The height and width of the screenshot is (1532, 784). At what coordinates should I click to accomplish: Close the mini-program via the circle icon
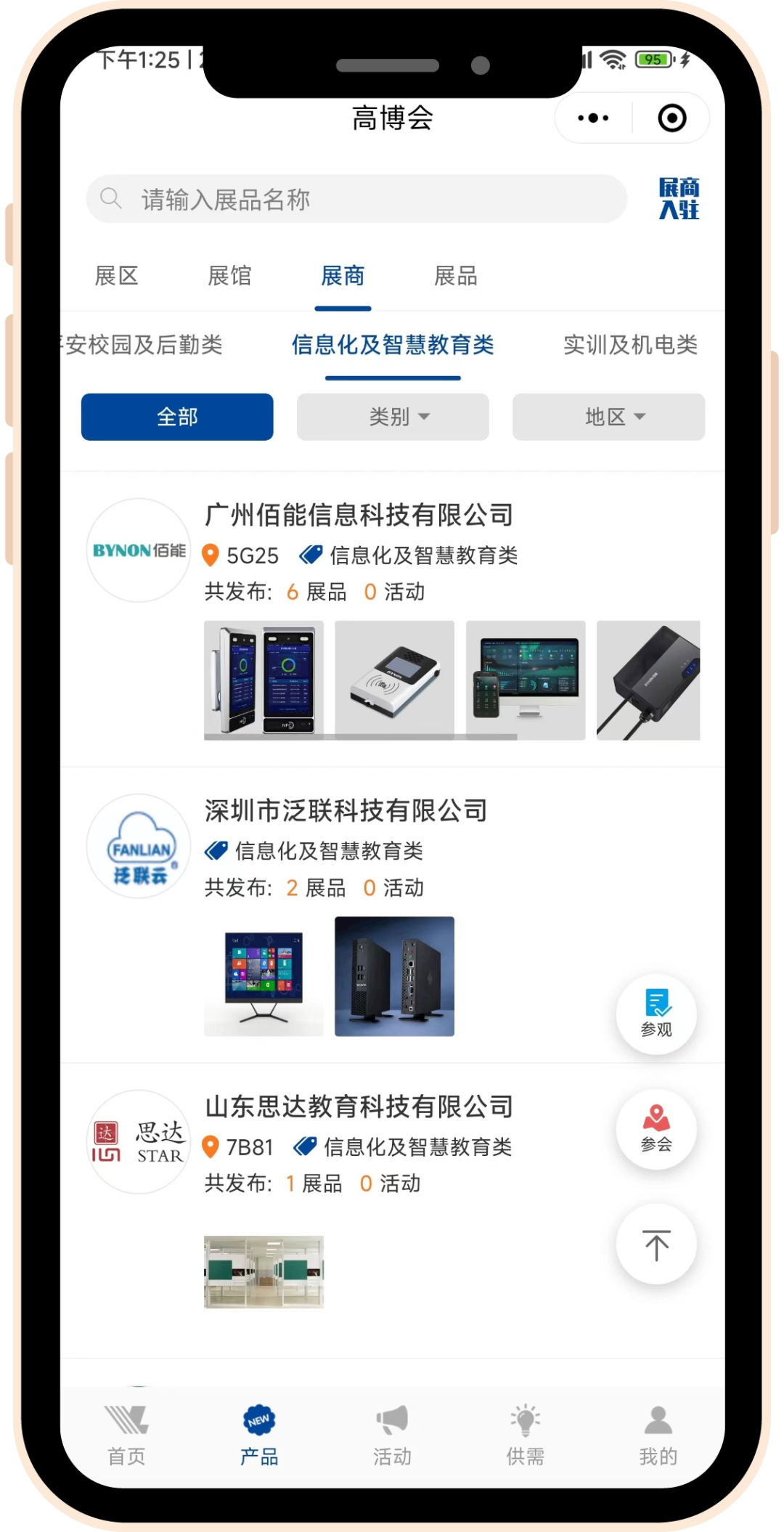pos(671,118)
